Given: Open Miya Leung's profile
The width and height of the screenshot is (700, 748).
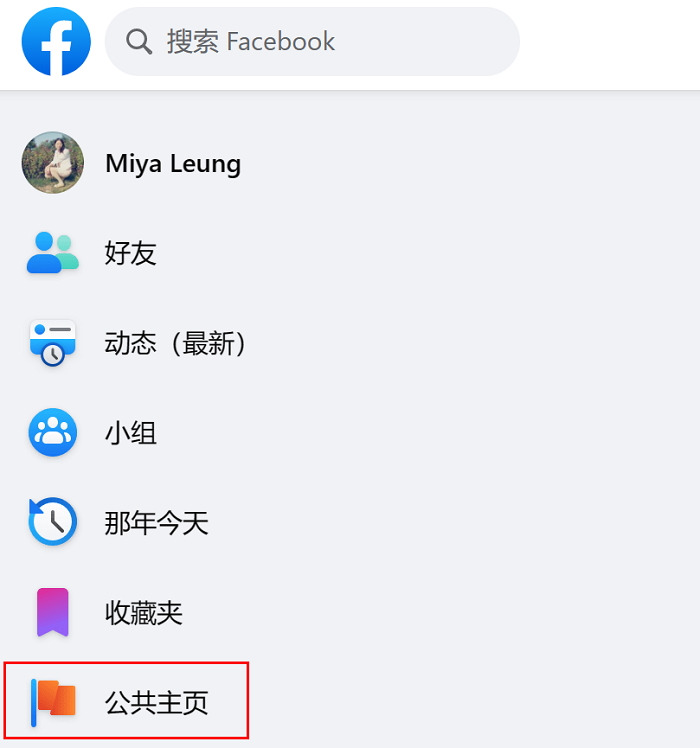Looking at the screenshot, I should pyautogui.click(x=172, y=163).
